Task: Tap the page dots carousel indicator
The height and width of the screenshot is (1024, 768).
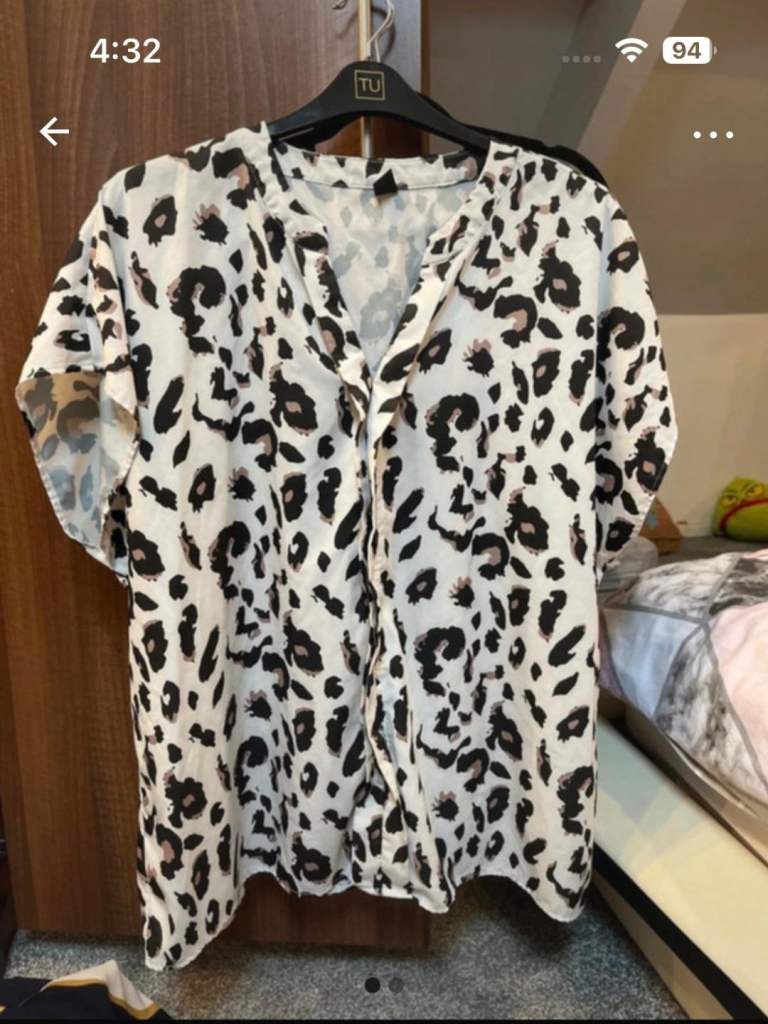Action: (x=382, y=985)
